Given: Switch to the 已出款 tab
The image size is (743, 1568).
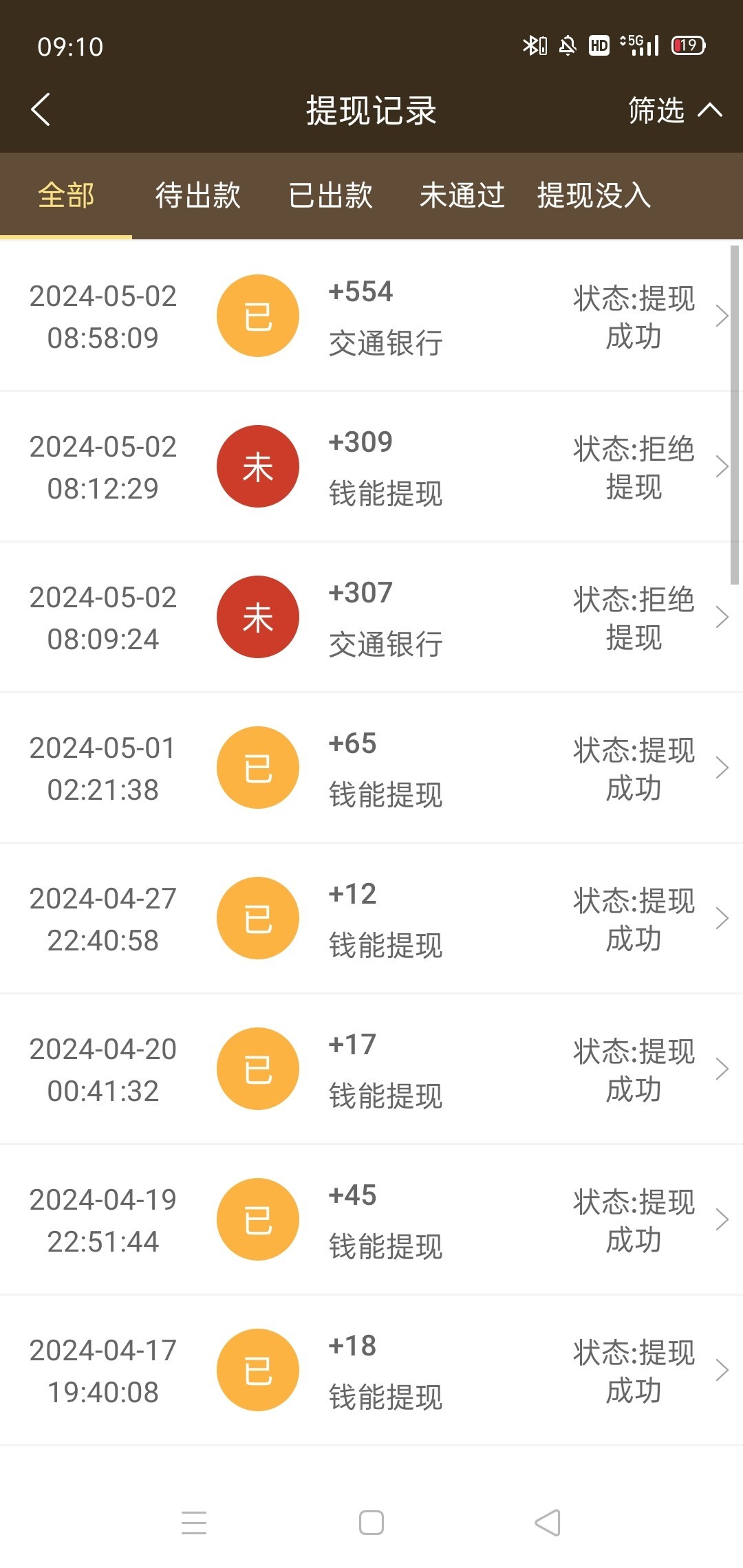Looking at the screenshot, I should click(x=330, y=195).
